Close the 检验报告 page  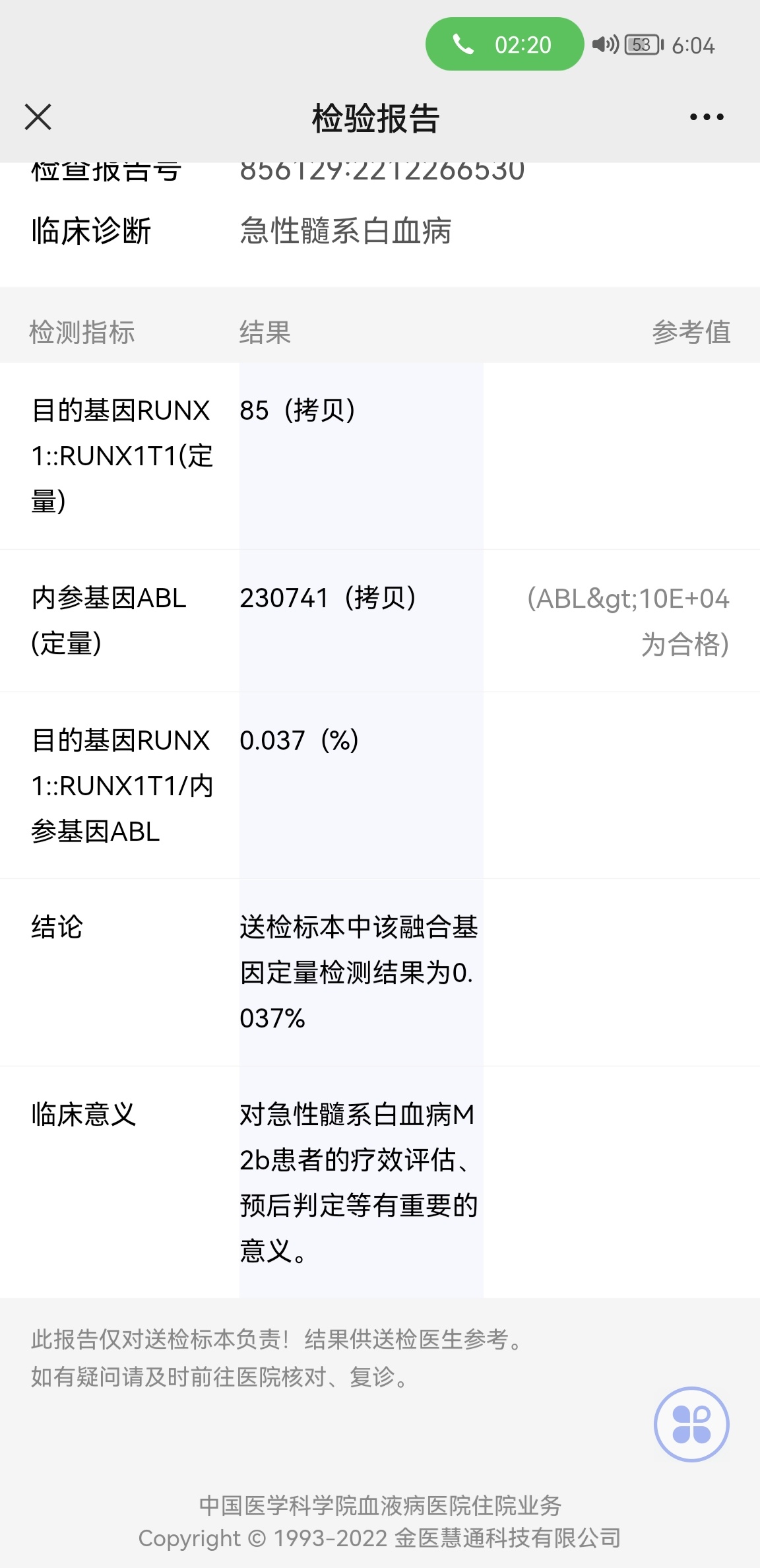point(38,117)
